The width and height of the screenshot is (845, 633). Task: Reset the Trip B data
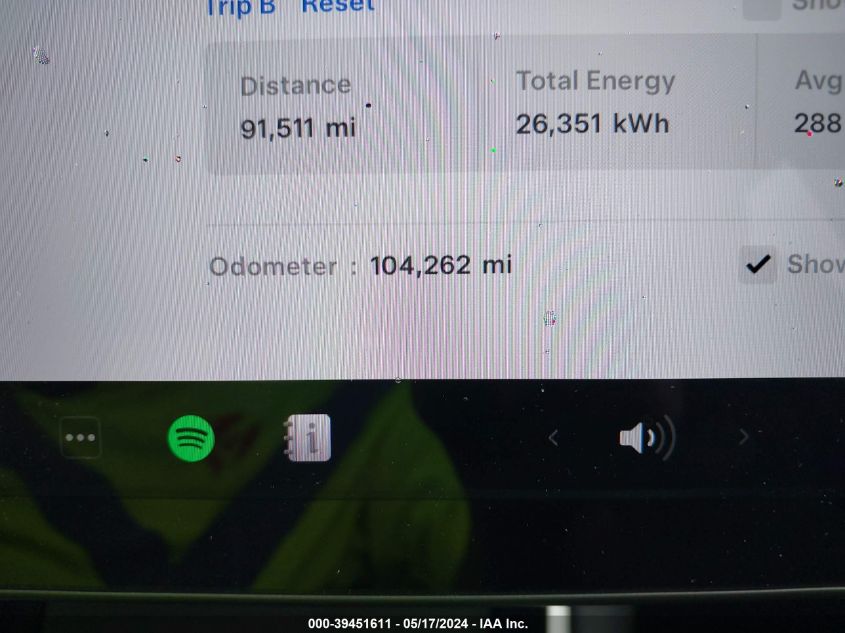pyautogui.click(x=338, y=6)
